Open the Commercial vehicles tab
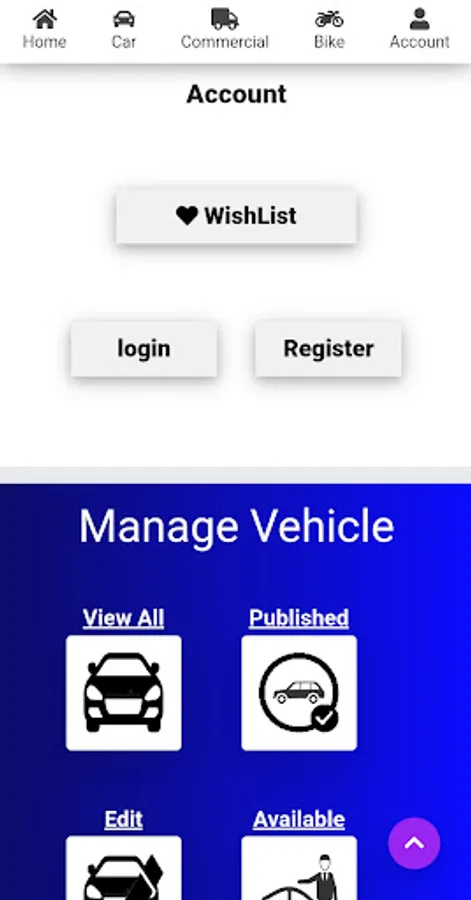471x900 pixels. pos(224,29)
